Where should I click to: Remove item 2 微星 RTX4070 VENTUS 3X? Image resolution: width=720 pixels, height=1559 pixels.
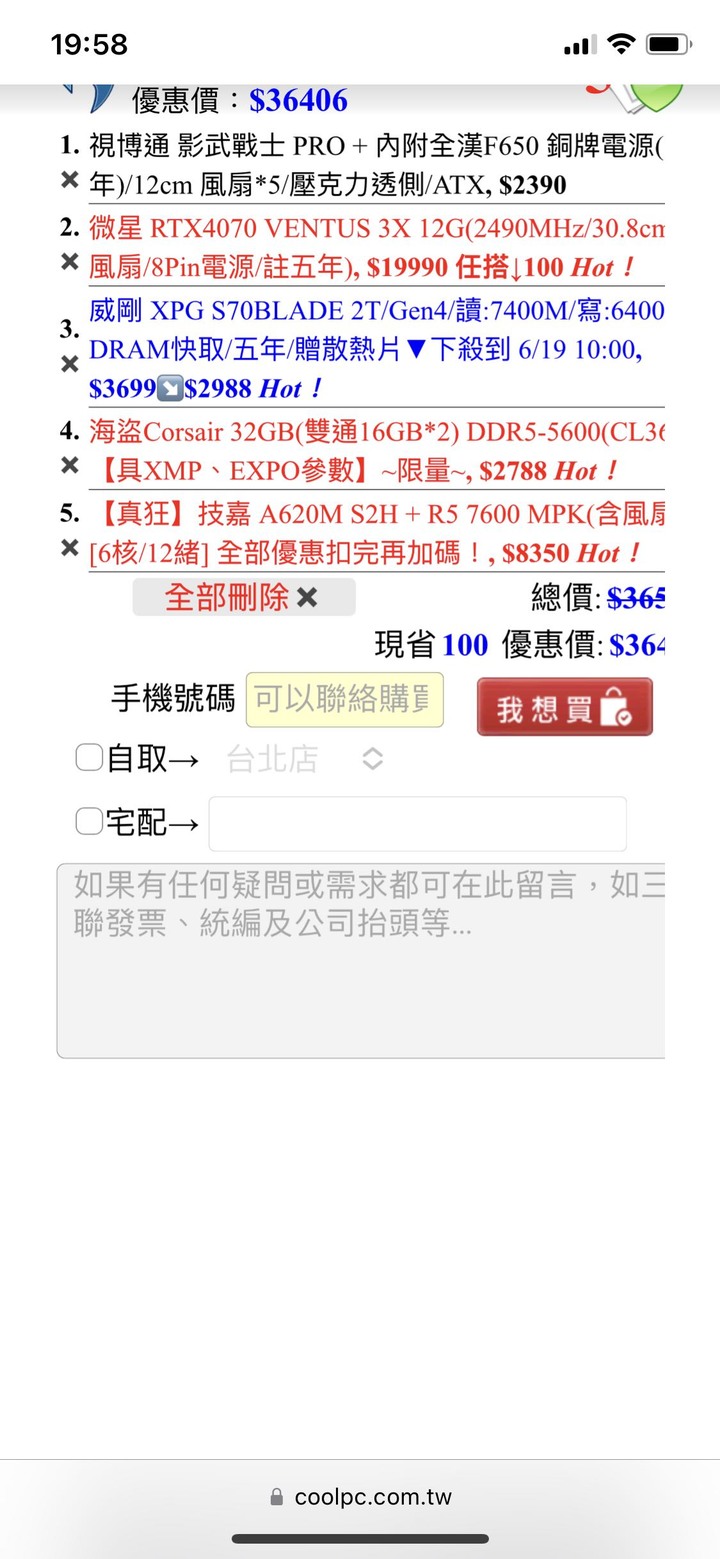click(x=69, y=261)
